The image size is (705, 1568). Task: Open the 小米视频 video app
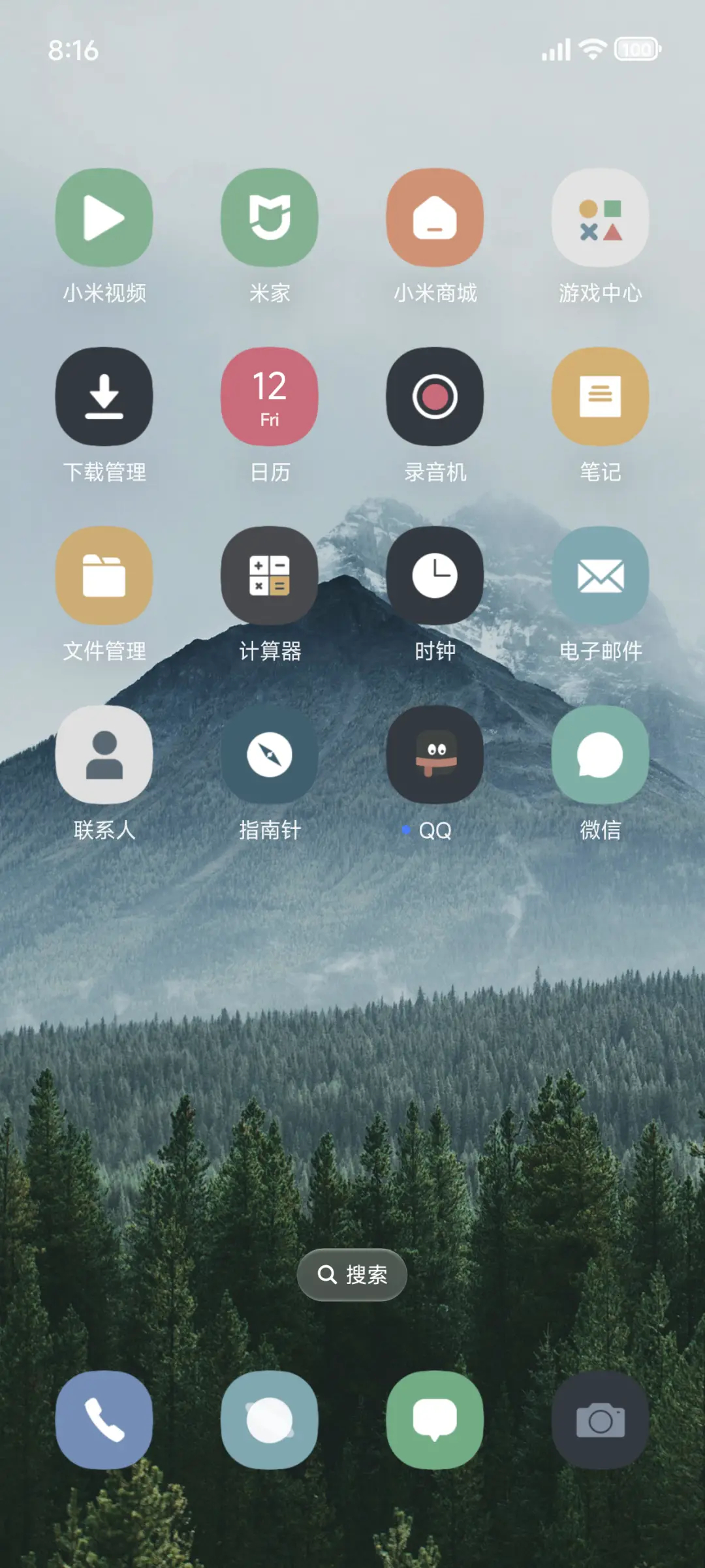click(104, 217)
